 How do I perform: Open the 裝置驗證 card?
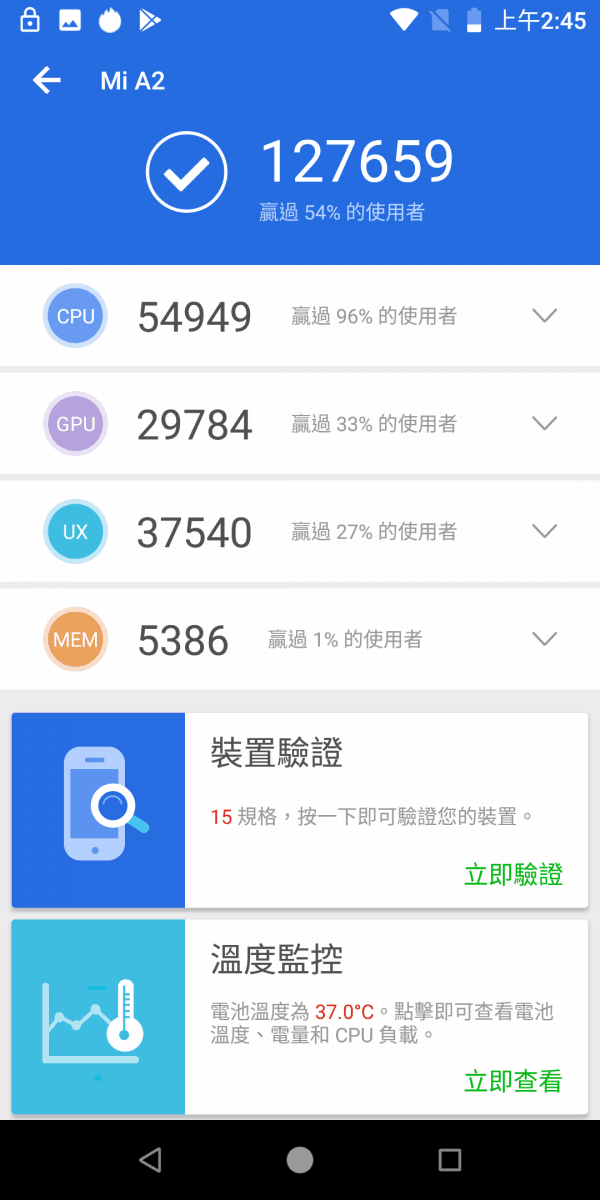point(300,810)
